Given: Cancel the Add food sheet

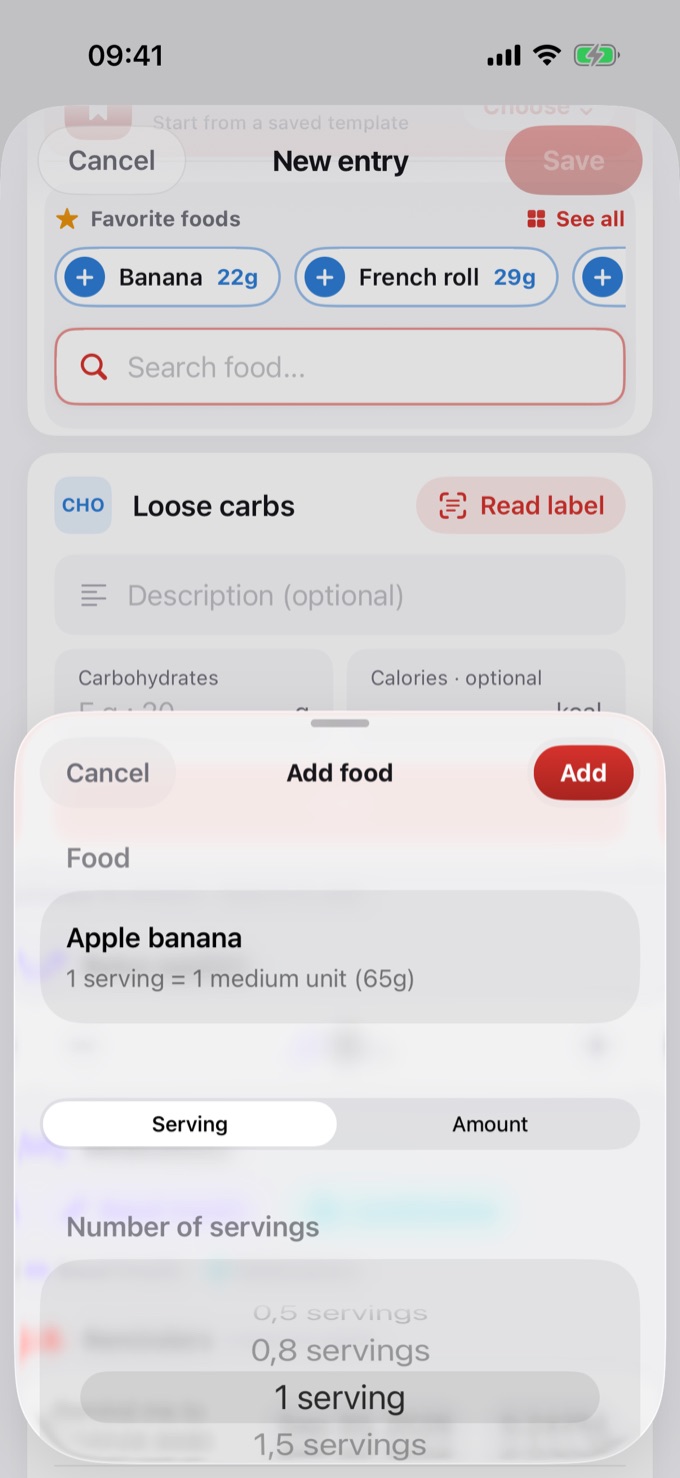Looking at the screenshot, I should click(108, 773).
